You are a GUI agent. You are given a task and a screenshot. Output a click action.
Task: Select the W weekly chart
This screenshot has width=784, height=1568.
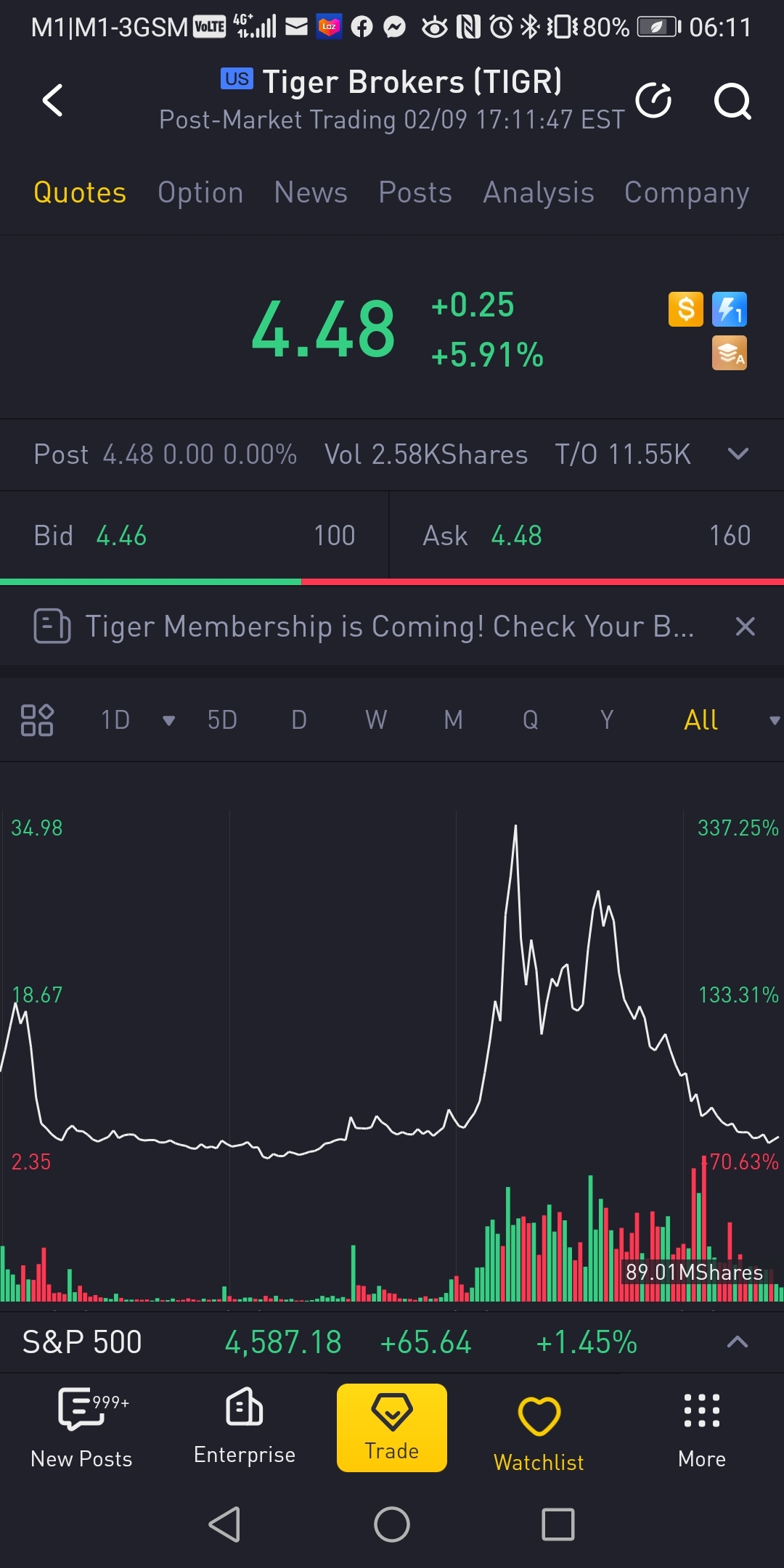376,720
